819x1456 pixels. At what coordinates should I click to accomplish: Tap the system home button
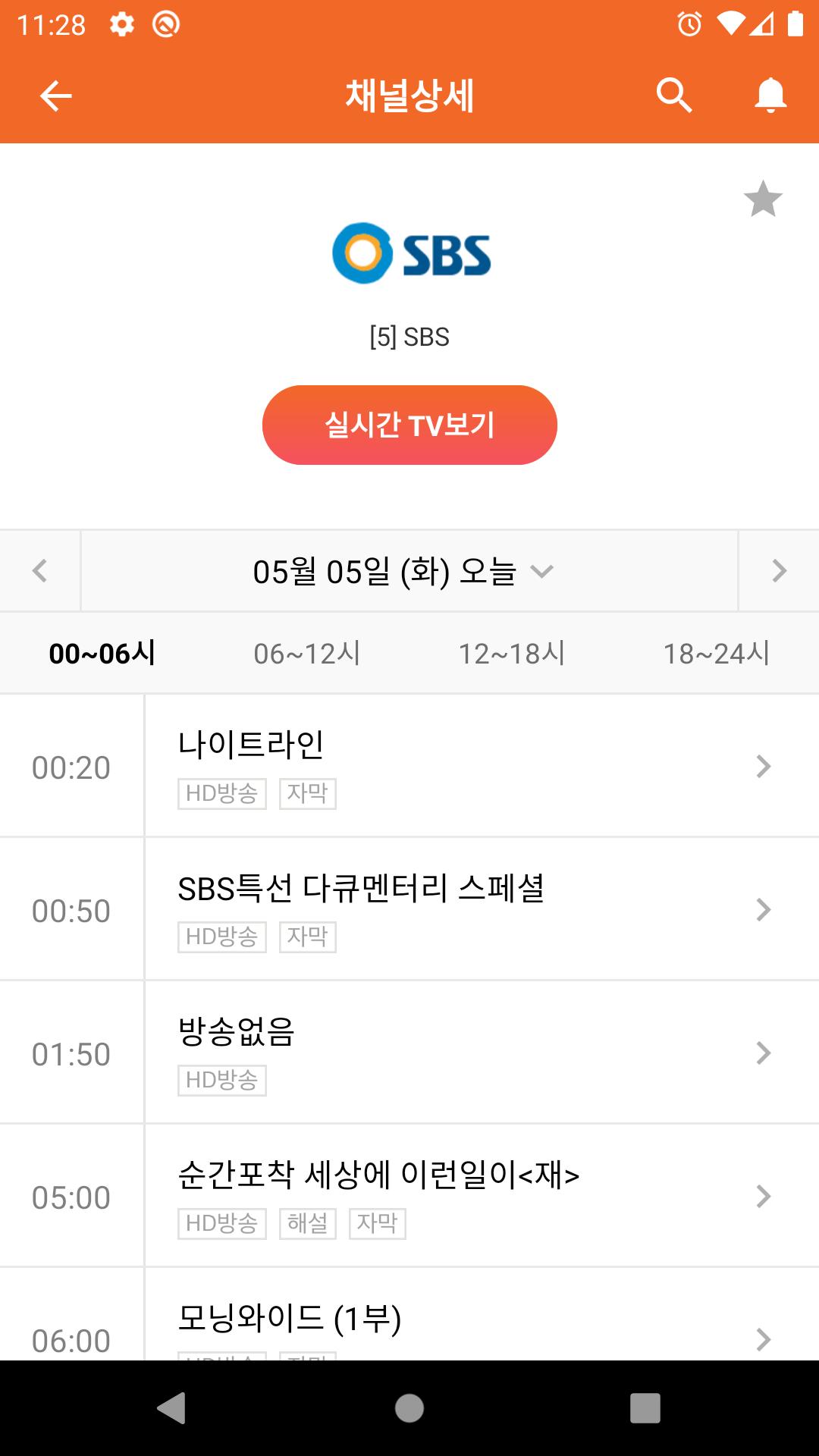pyautogui.click(x=409, y=1408)
